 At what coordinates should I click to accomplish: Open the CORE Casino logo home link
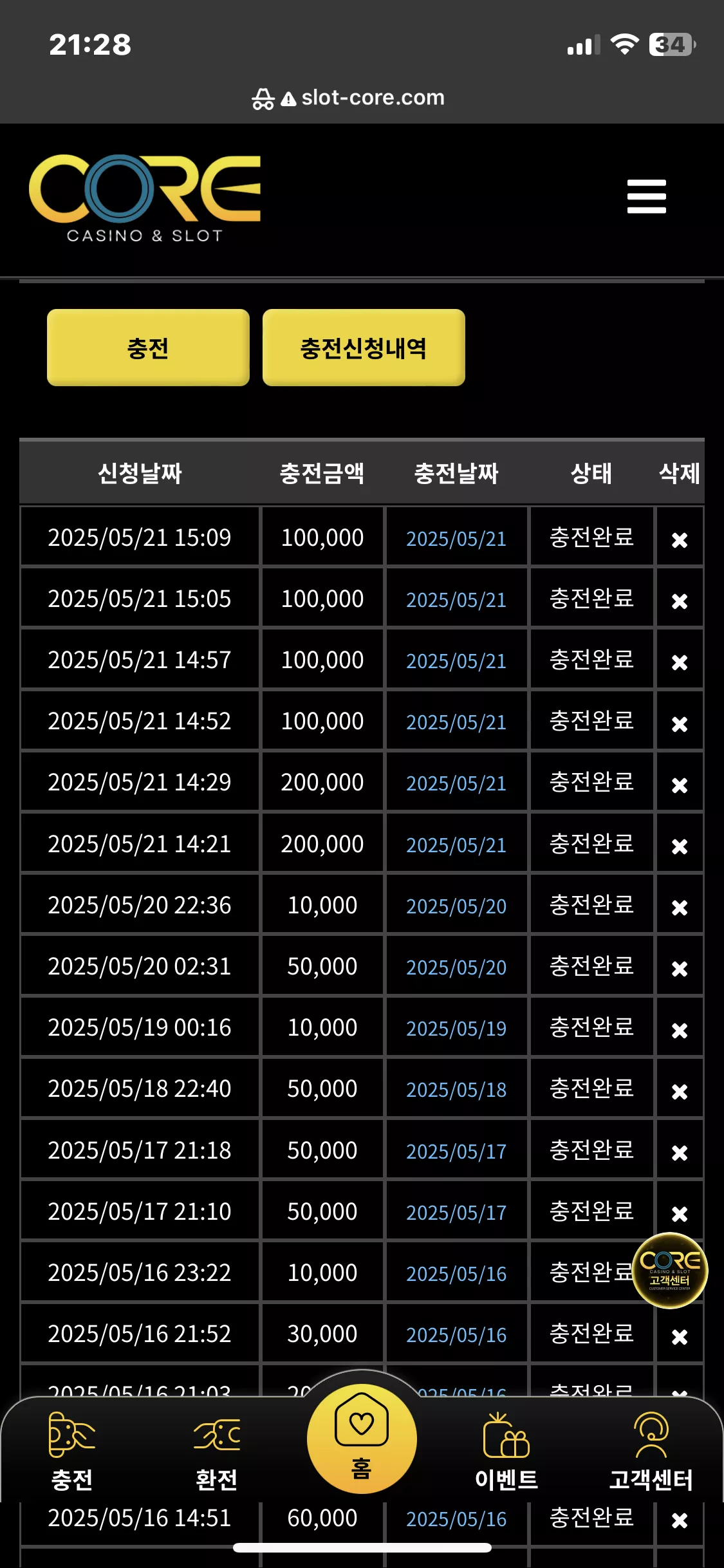click(x=145, y=198)
